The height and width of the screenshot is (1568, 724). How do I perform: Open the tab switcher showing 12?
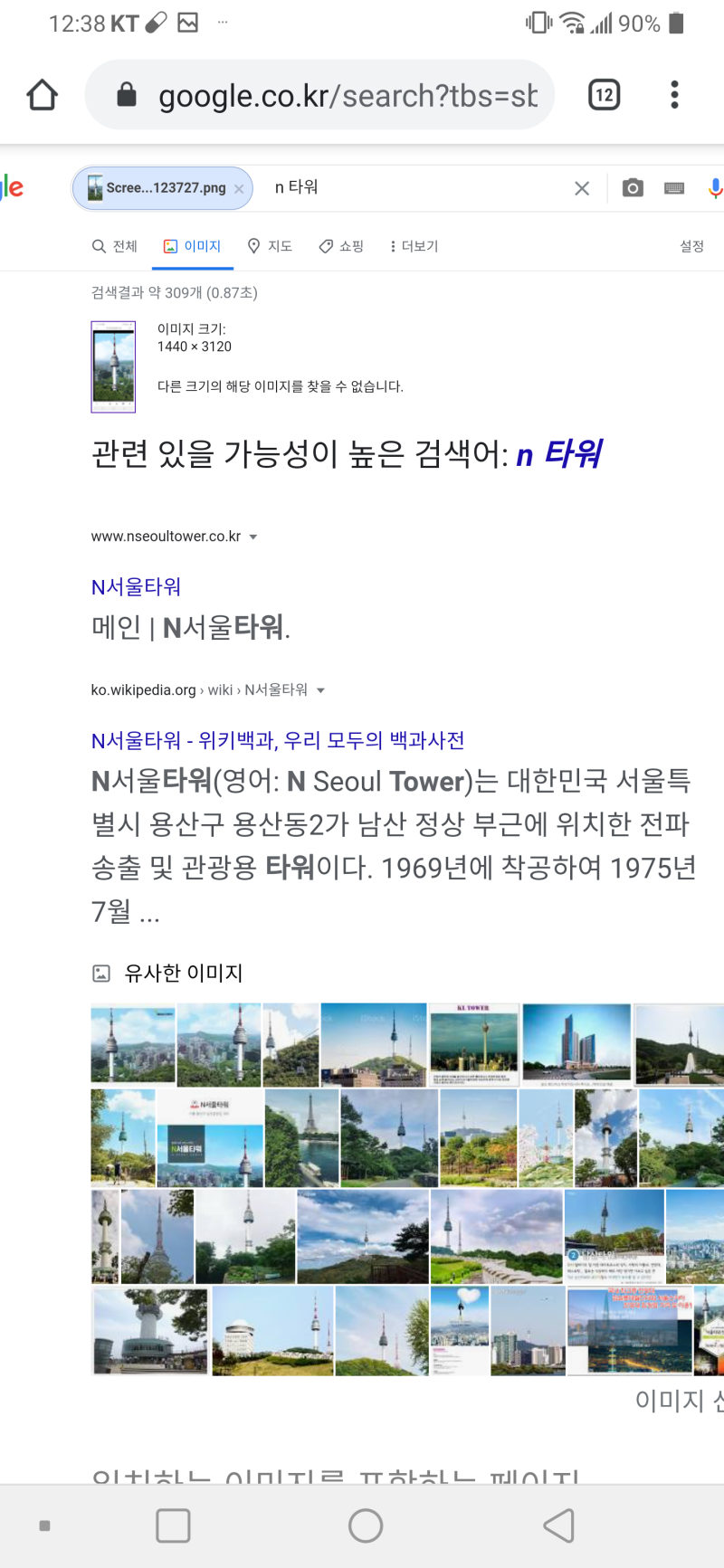coord(604,94)
